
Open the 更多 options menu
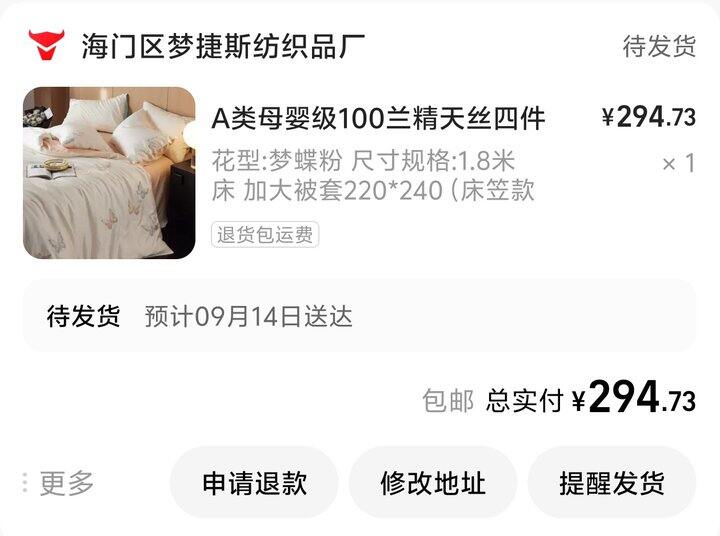coord(59,483)
